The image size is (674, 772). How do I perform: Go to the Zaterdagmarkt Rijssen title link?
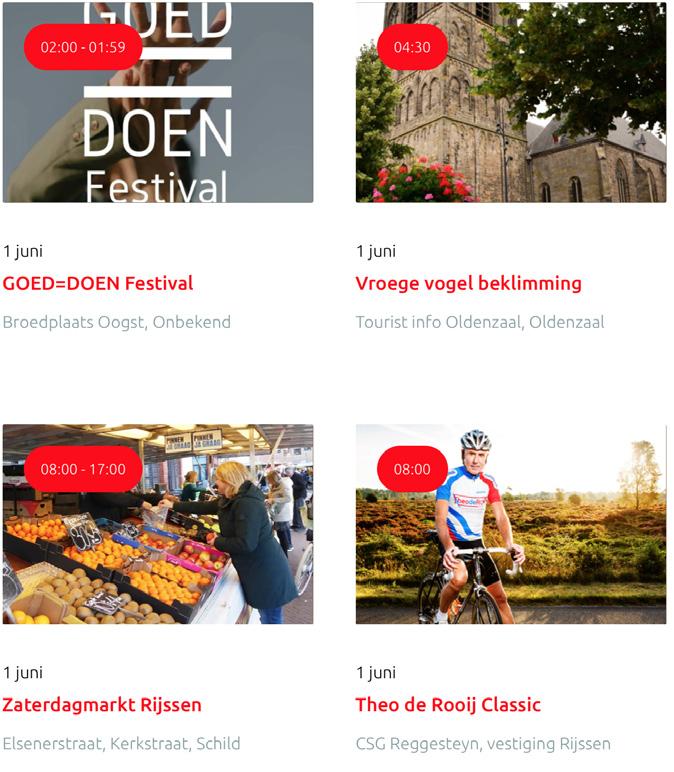click(x=102, y=705)
